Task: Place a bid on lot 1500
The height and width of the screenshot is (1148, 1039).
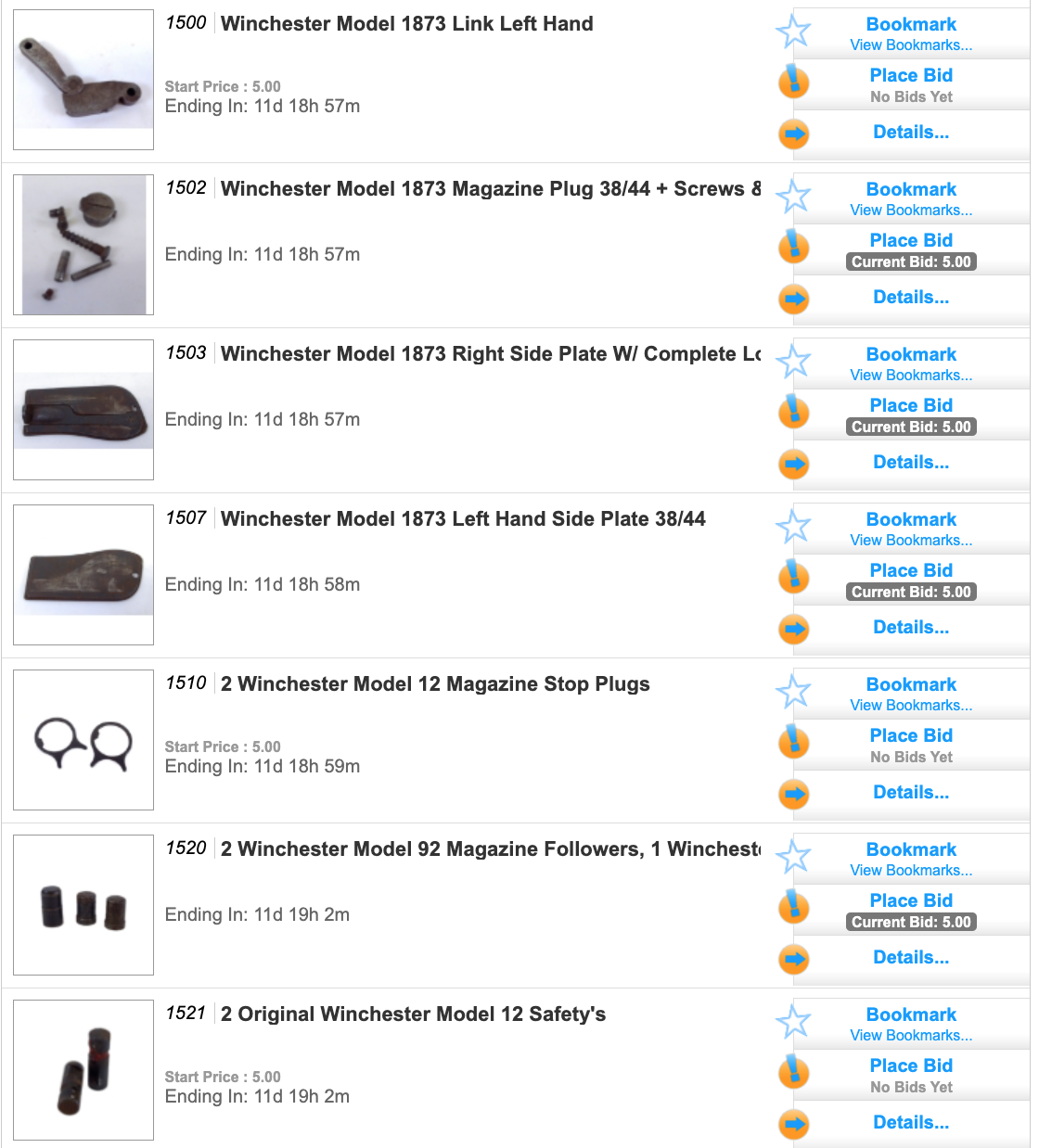Action: [910, 76]
